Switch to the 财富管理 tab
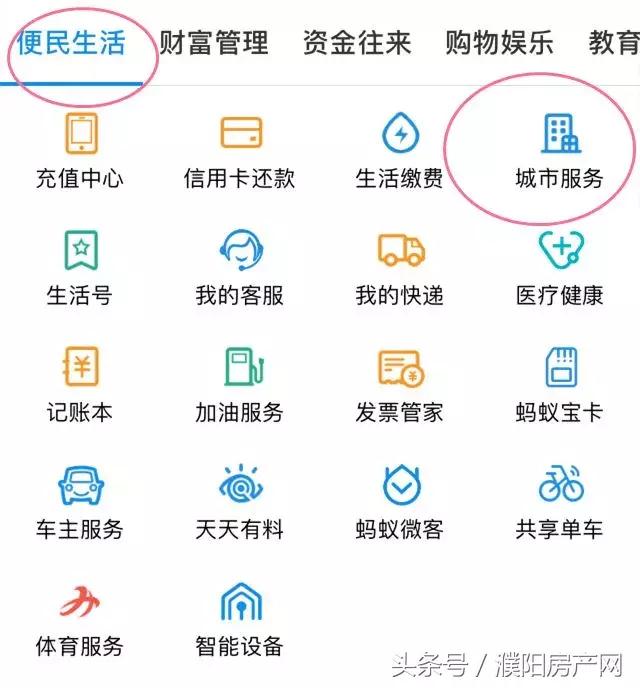This screenshot has height=688, width=640. (214, 43)
